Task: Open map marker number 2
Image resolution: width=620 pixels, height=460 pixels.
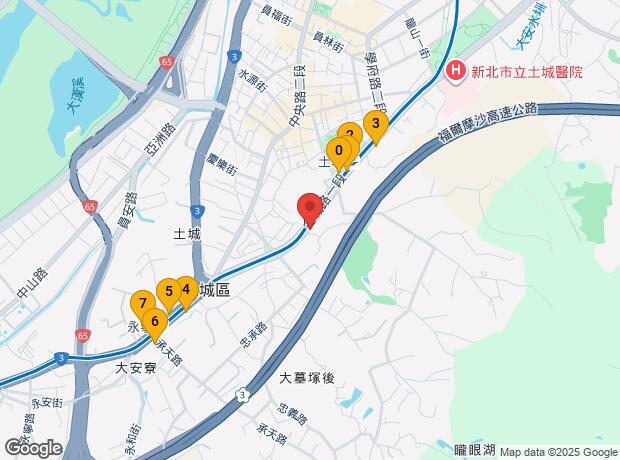Action: click(350, 131)
